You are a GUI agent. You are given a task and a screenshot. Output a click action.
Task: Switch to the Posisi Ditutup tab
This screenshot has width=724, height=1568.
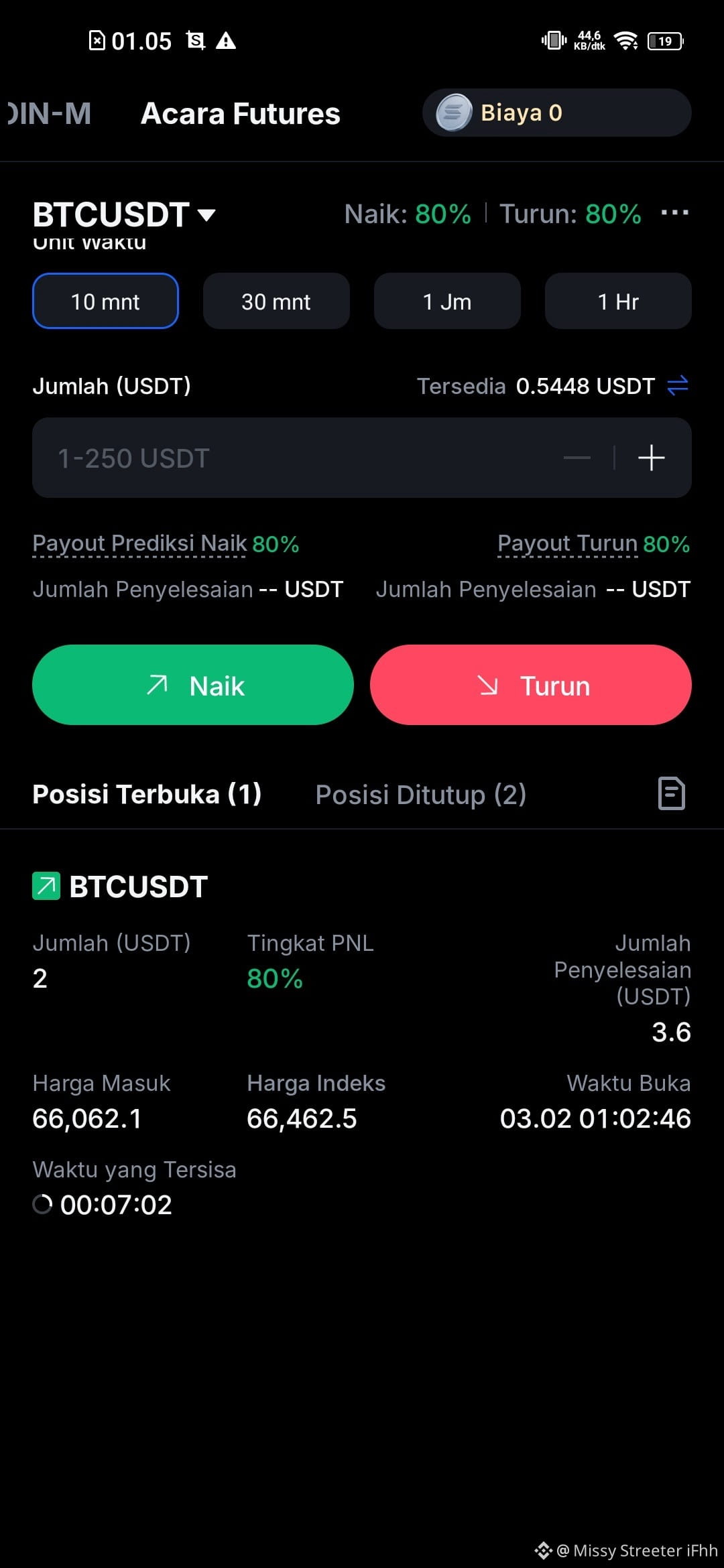coord(421,795)
